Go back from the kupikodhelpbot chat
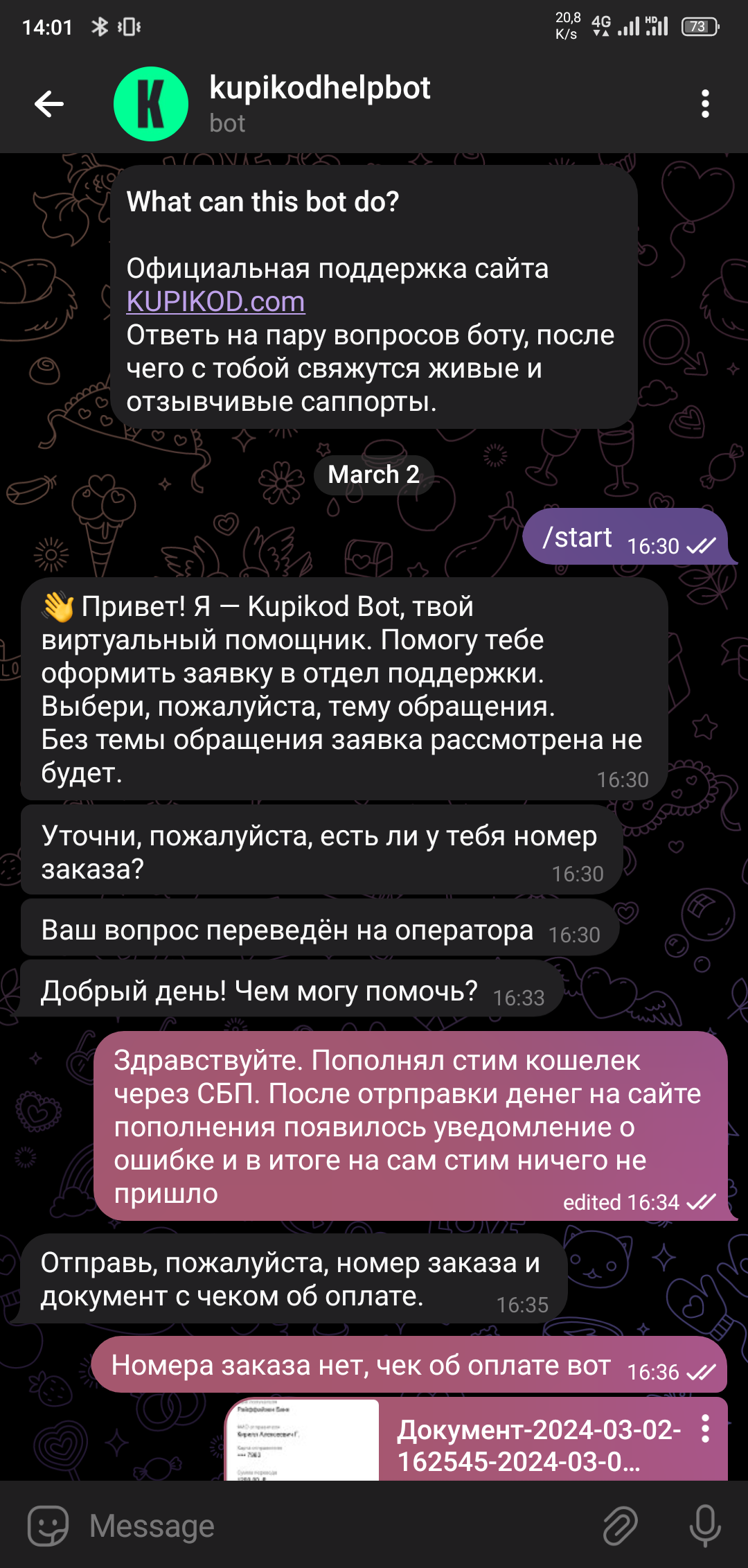 pos(49,104)
